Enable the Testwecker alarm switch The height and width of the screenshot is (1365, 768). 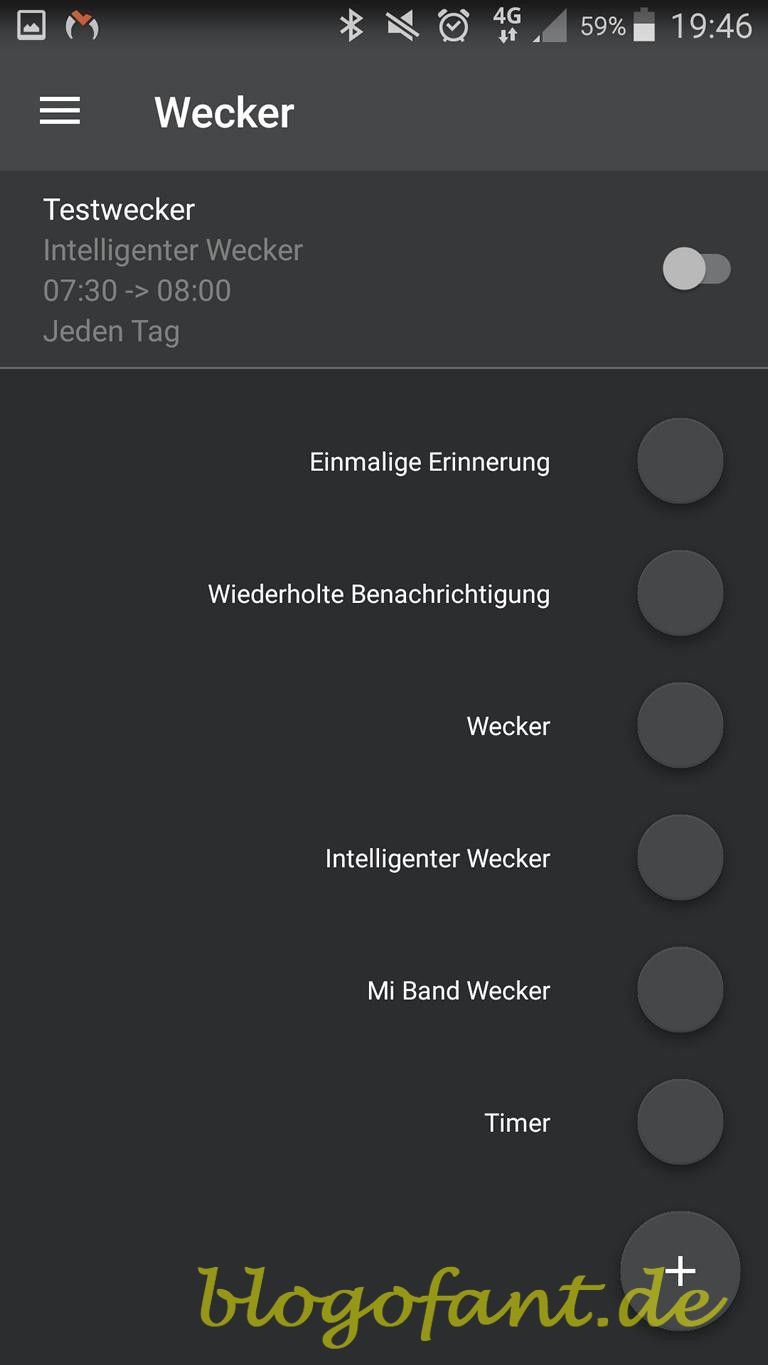pos(696,269)
